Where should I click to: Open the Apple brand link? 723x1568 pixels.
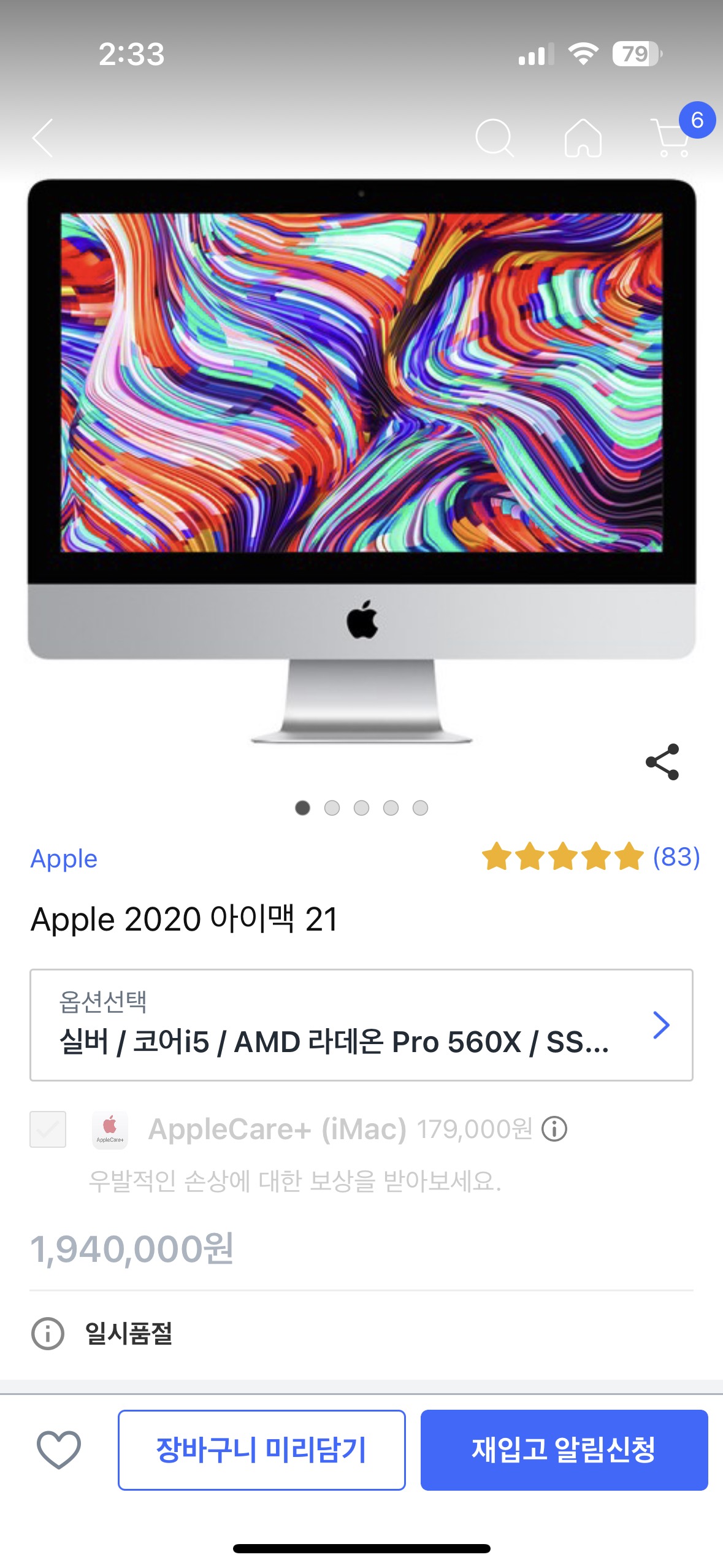(64, 858)
